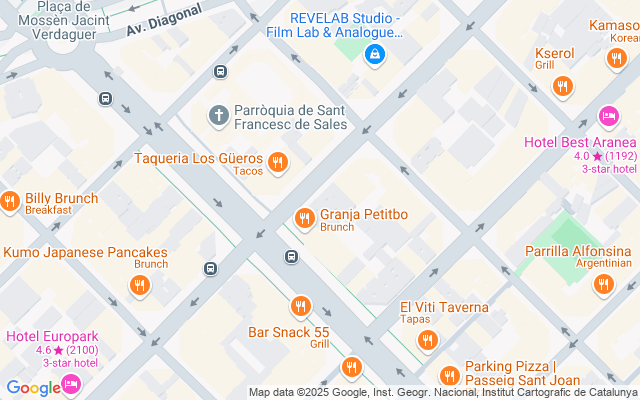Tap the bus stop beside Granja Petitbo
The height and width of the screenshot is (400, 640).
[x=291, y=256]
